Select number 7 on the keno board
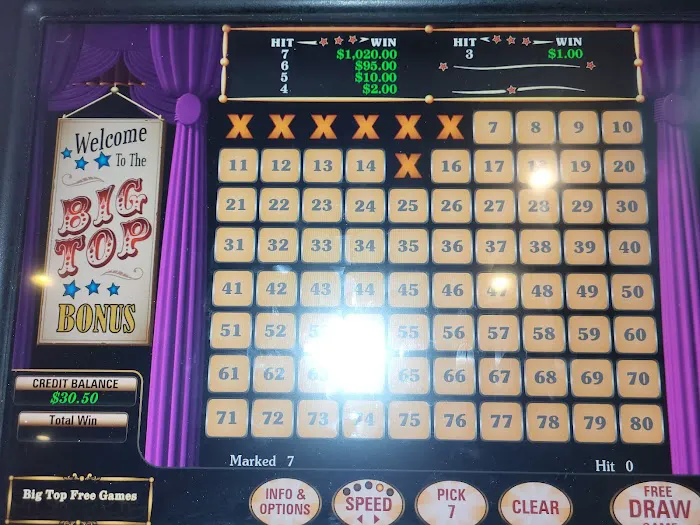This screenshot has width=700, height=525. [493, 127]
